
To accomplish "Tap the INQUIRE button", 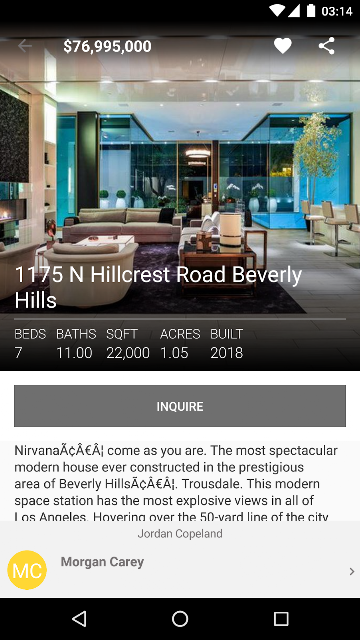I will coord(180,406).
